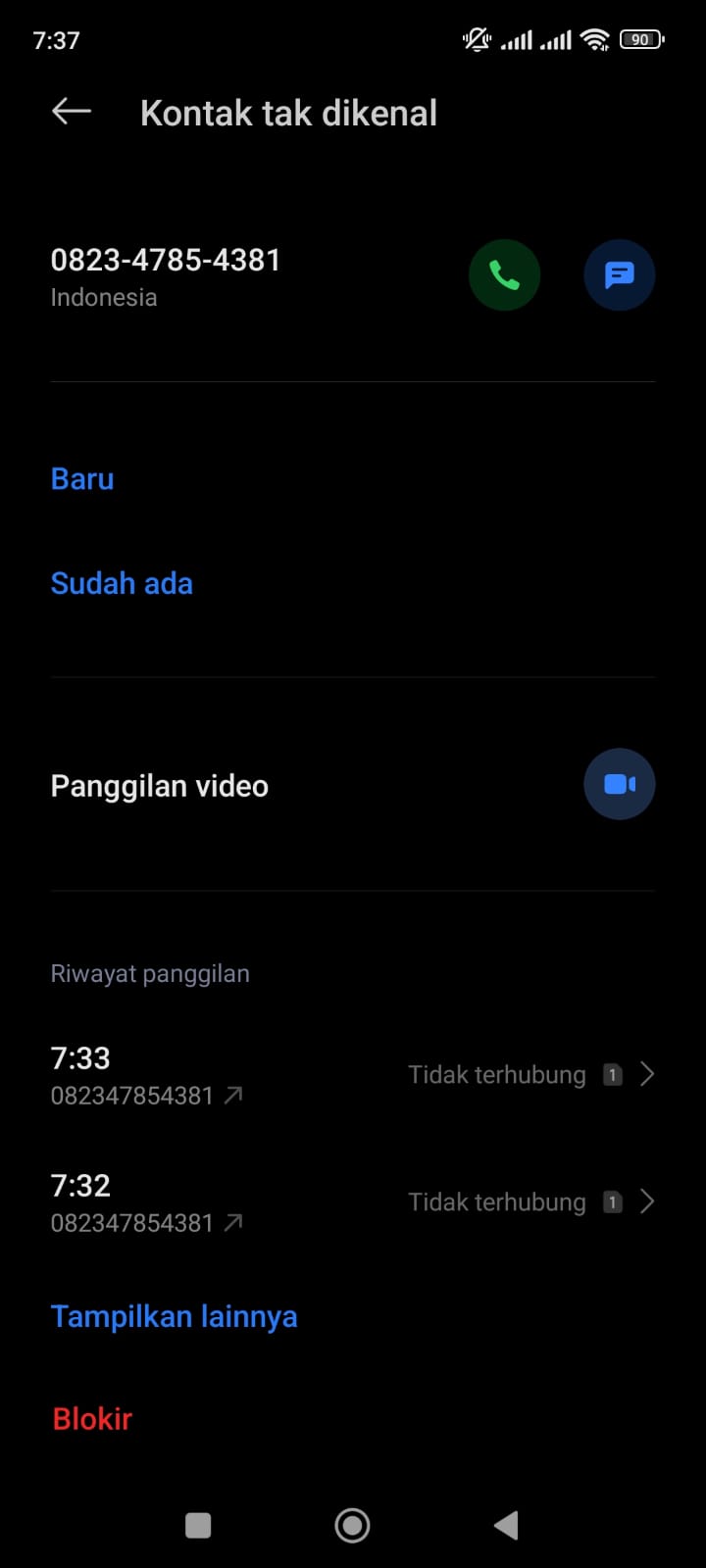Tap the back arrow to leave contact details
The height and width of the screenshot is (1568, 706).
70,111
